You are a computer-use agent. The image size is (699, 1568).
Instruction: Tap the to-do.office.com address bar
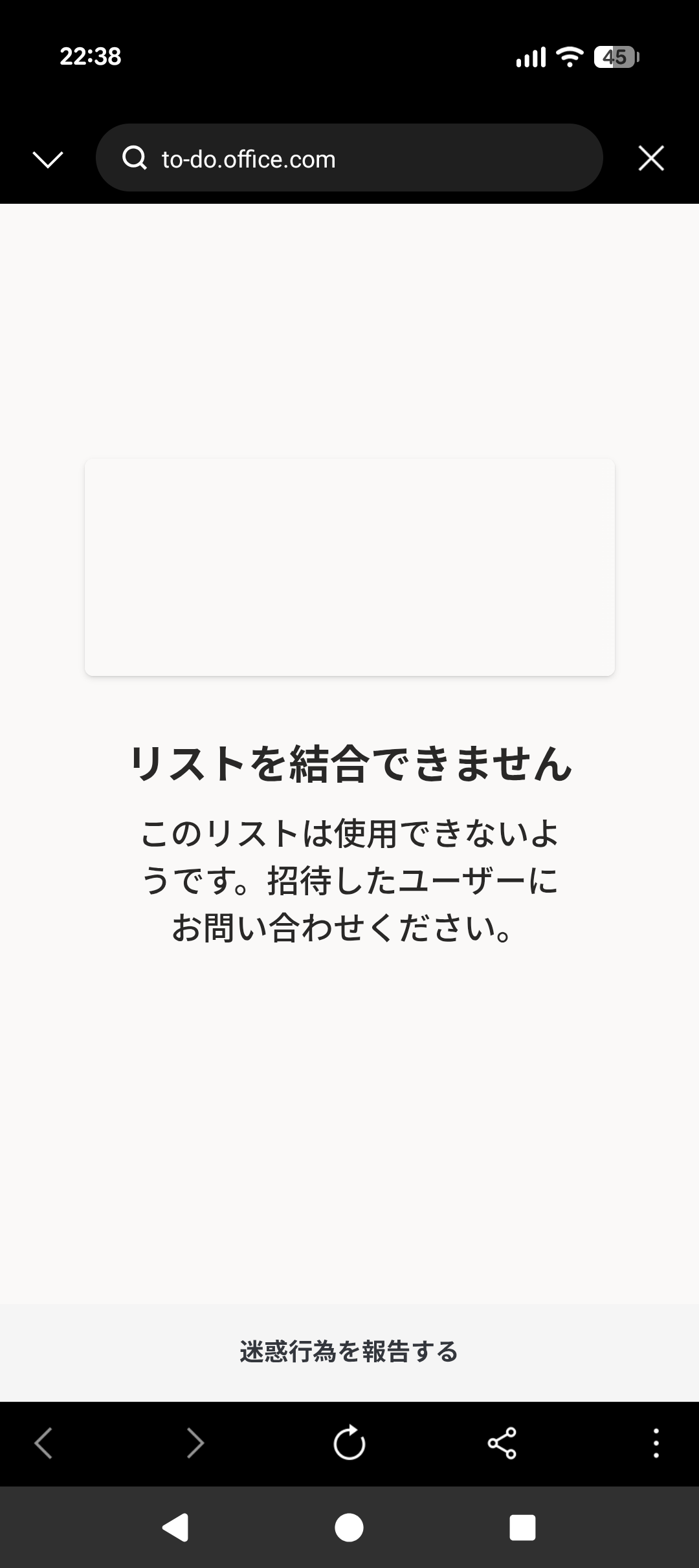click(349, 158)
